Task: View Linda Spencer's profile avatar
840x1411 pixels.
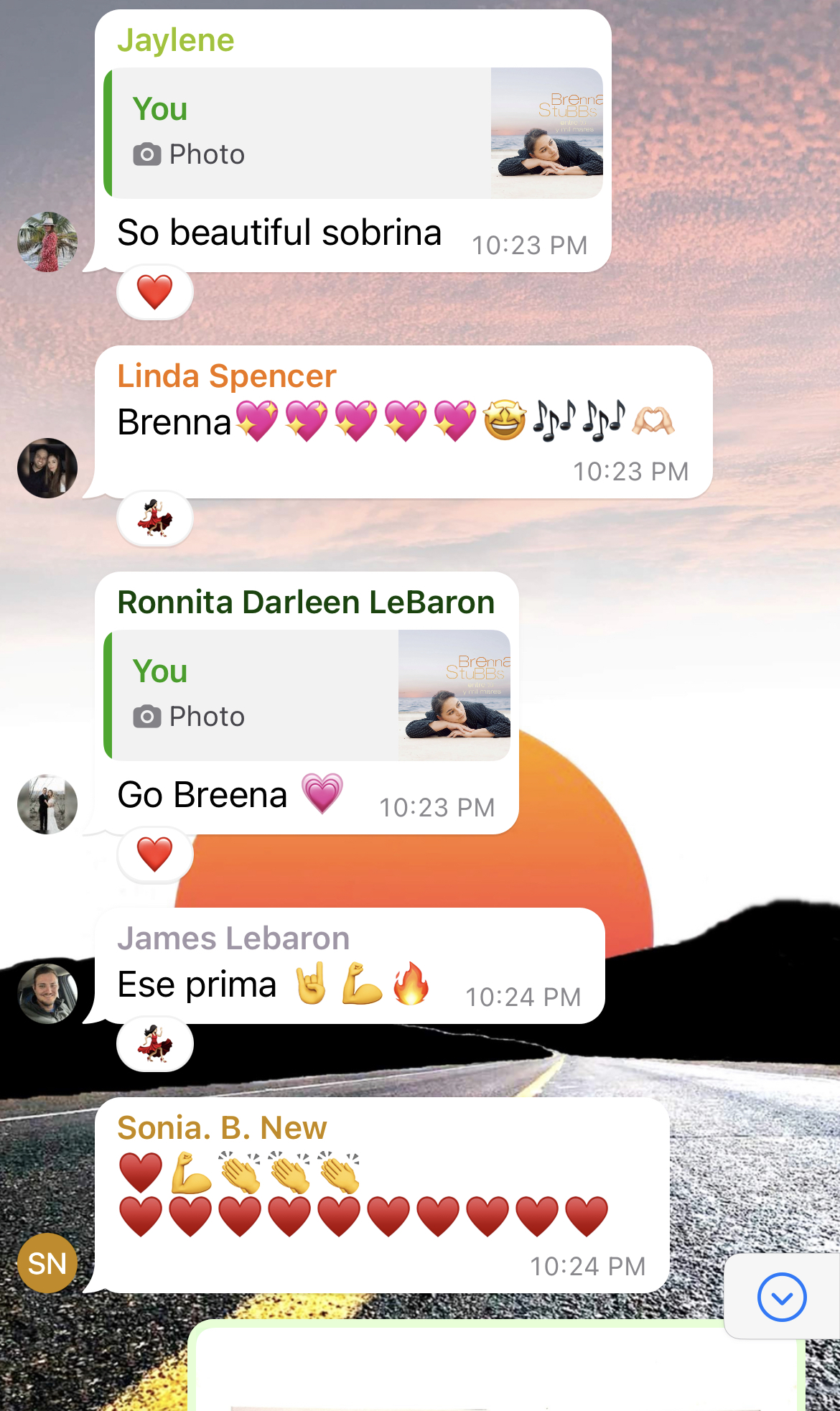Action: [47, 468]
